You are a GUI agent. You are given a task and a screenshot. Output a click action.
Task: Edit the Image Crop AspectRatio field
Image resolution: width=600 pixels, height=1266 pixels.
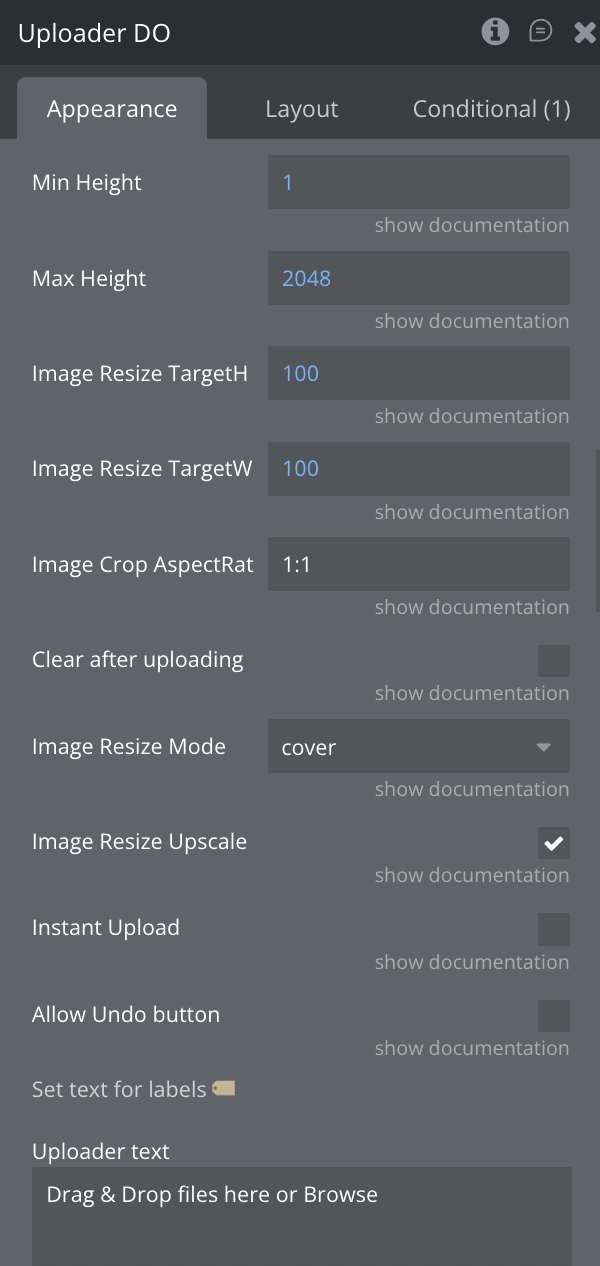[418, 565]
